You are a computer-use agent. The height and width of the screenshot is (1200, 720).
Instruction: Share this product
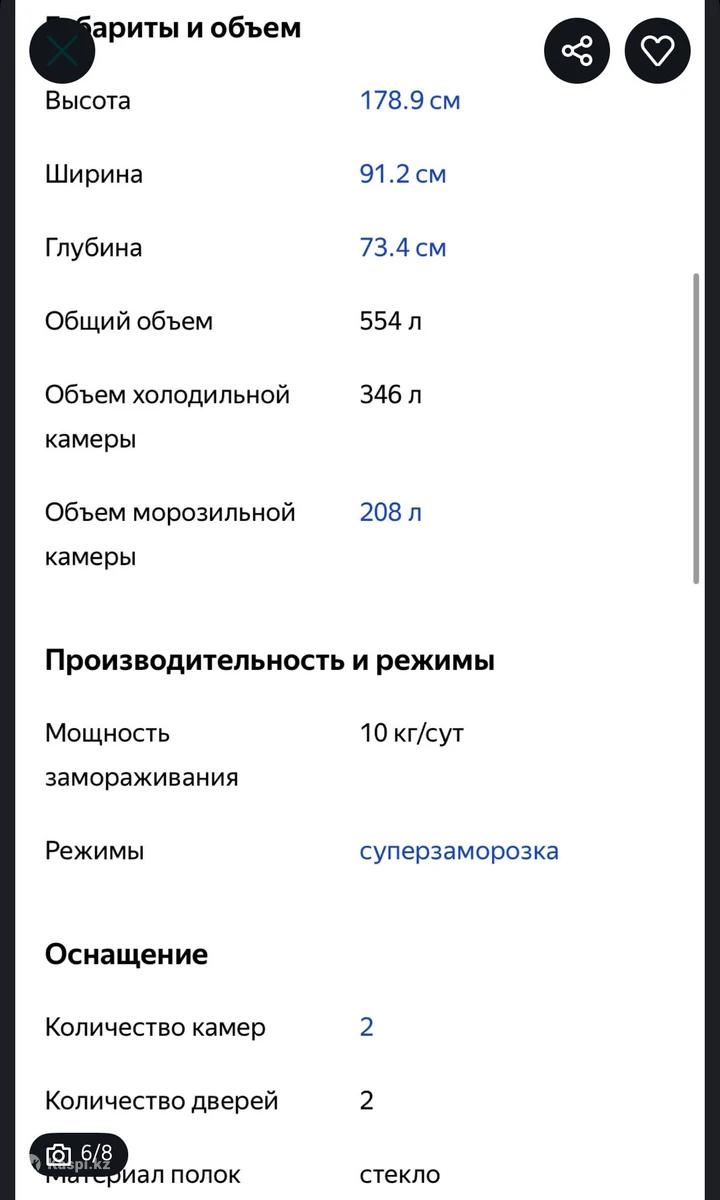577,51
